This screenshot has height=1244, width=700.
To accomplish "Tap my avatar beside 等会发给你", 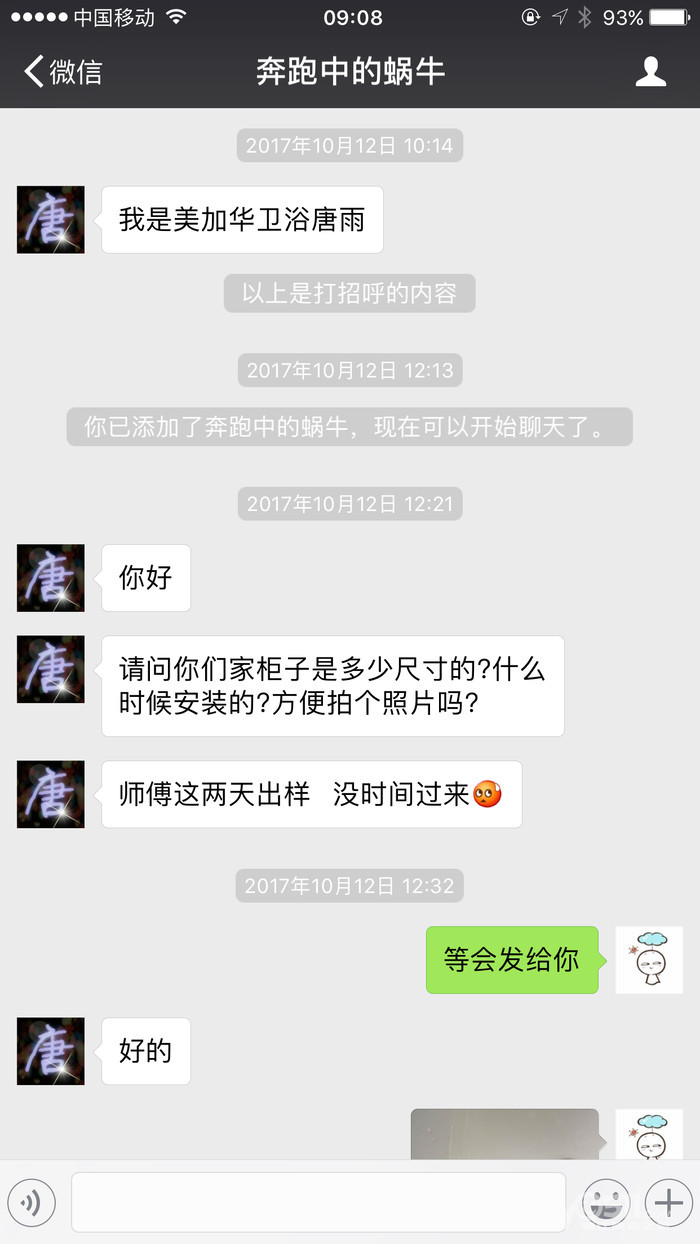I will pos(649,960).
